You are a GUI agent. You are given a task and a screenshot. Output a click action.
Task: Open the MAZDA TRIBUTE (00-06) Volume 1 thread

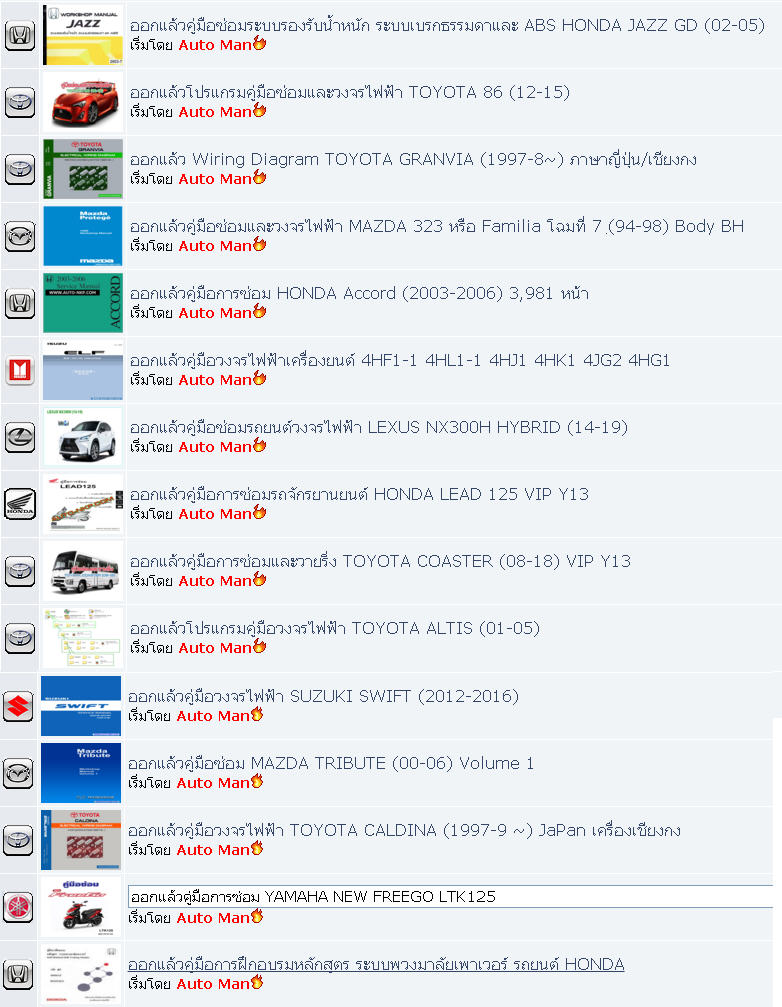(x=331, y=763)
